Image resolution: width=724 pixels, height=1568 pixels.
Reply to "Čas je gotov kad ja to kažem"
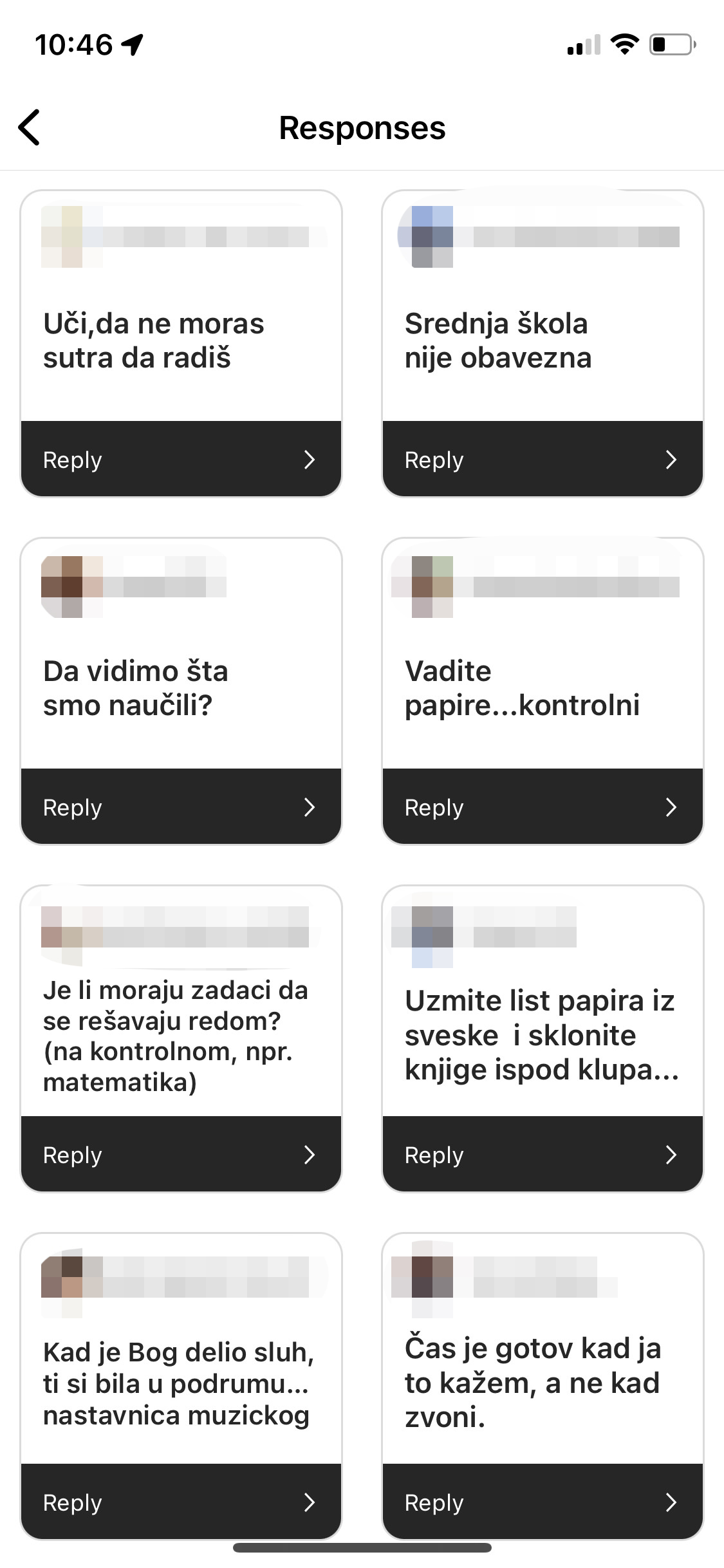tap(543, 1502)
